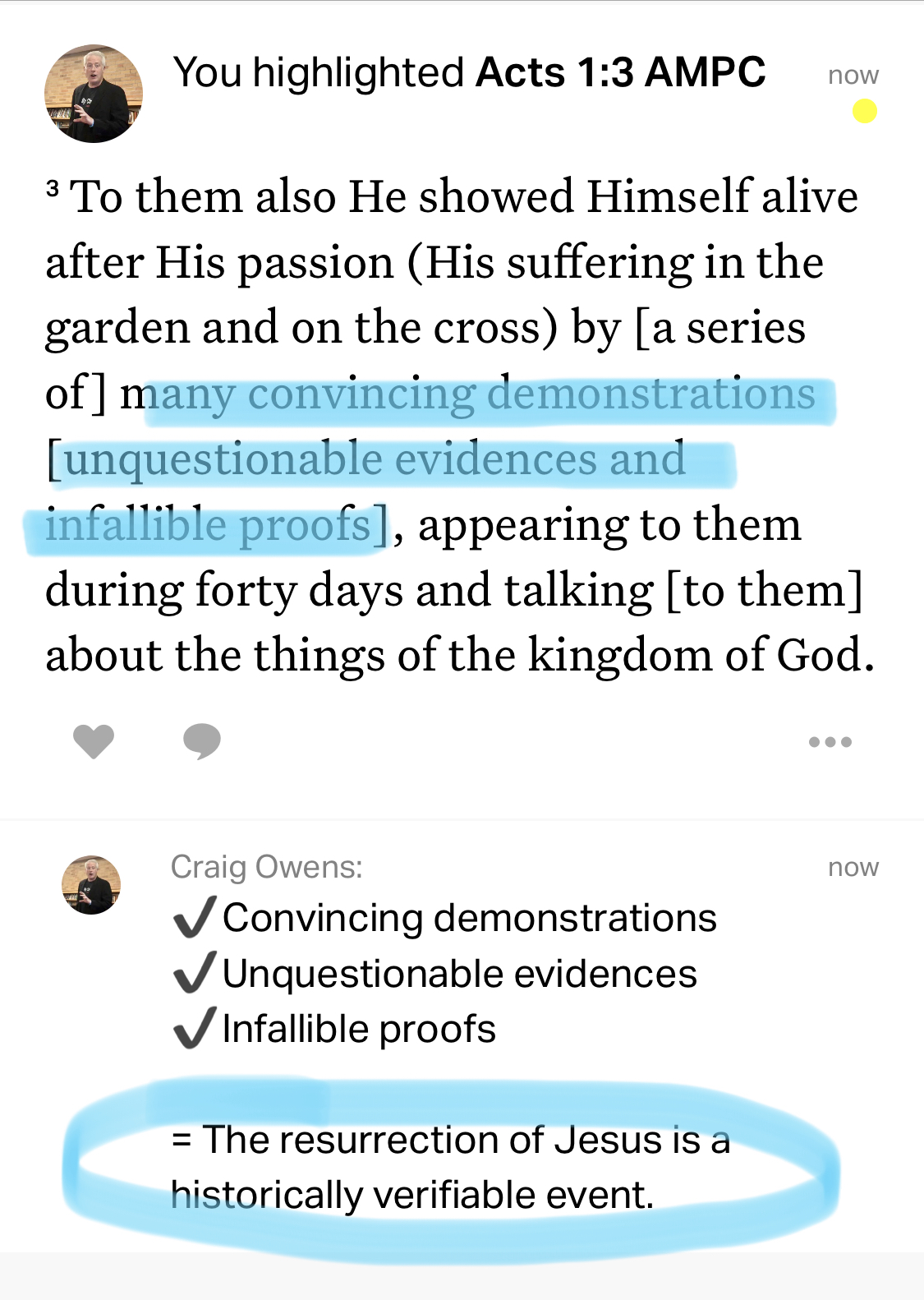Image resolution: width=924 pixels, height=1300 pixels.
Task: Like the Acts 1:3 highlight
Action: (x=94, y=741)
